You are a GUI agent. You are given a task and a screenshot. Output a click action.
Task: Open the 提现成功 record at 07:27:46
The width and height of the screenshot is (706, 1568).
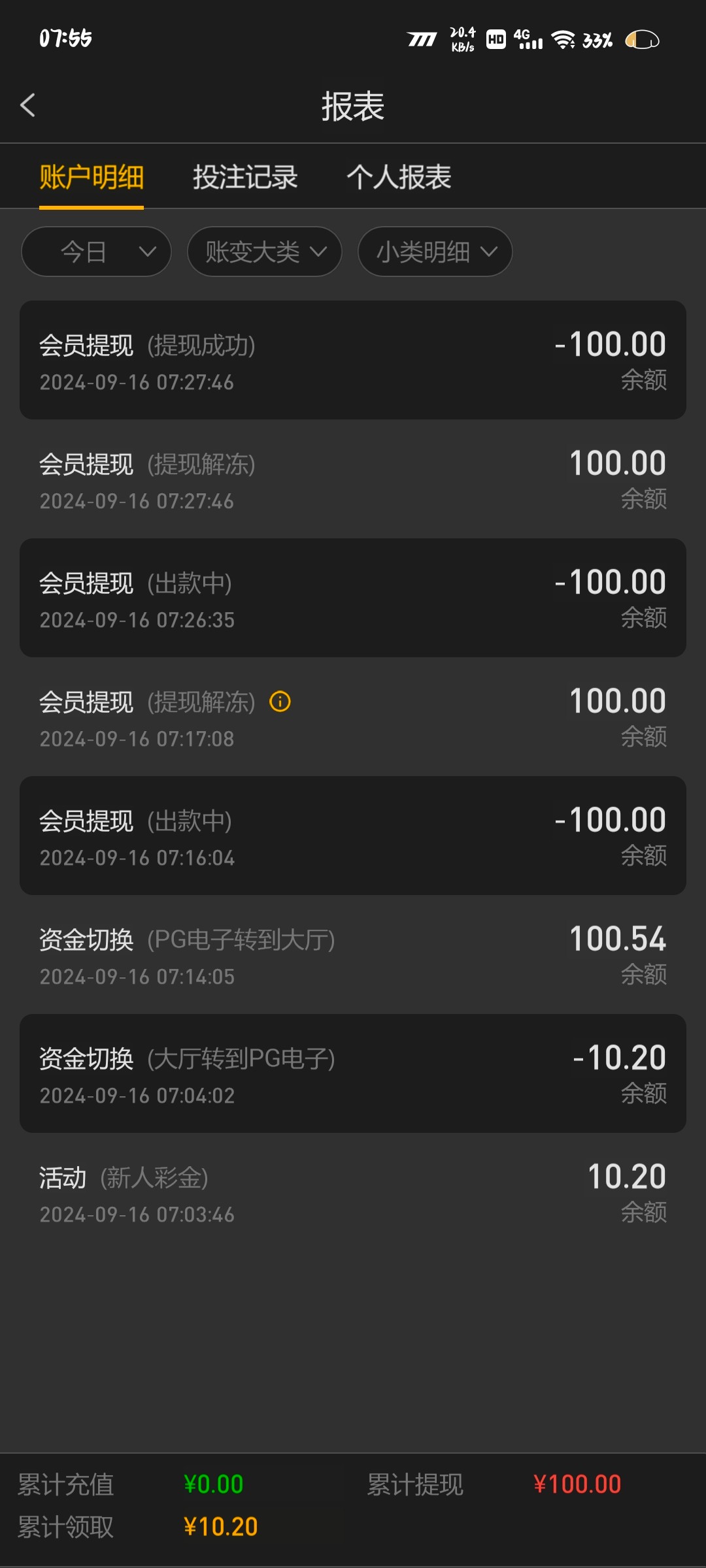point(353,360)
